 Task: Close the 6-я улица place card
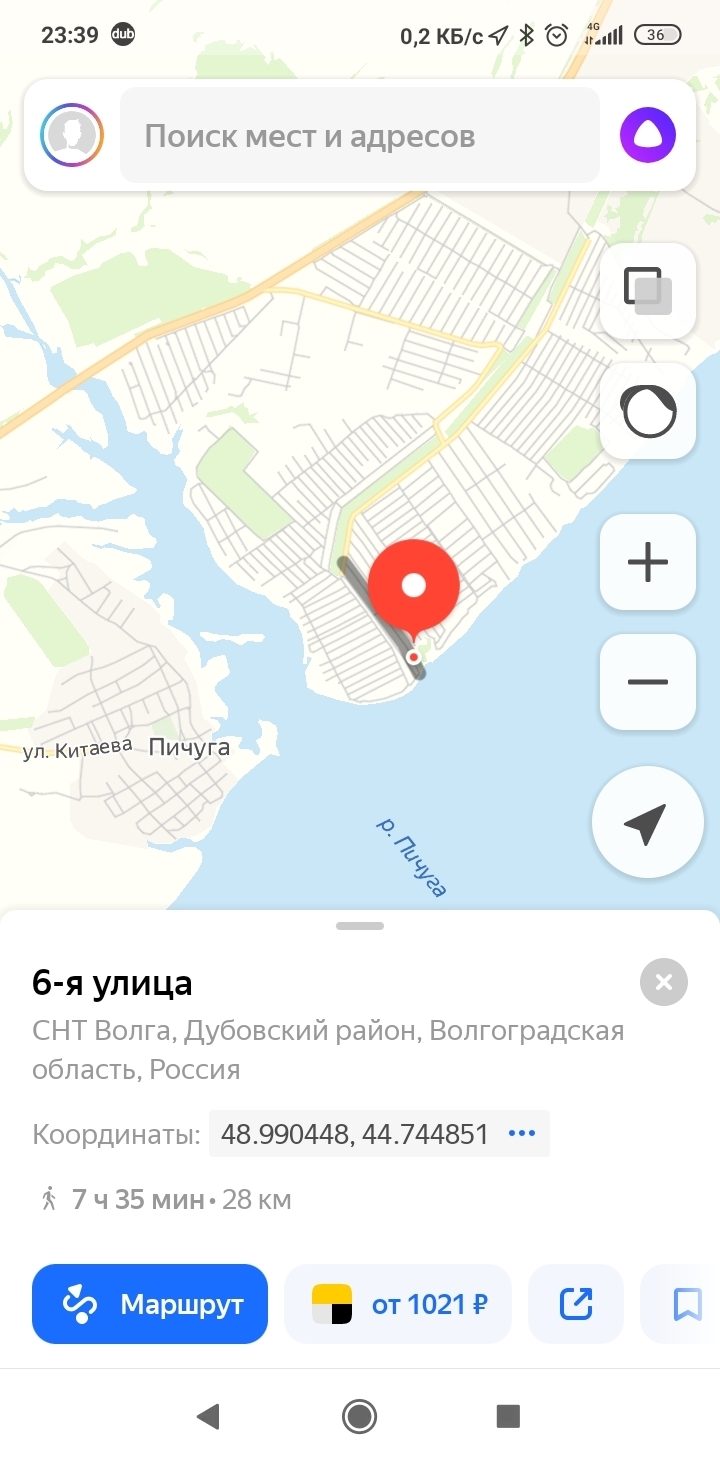[x=664, y=982]
